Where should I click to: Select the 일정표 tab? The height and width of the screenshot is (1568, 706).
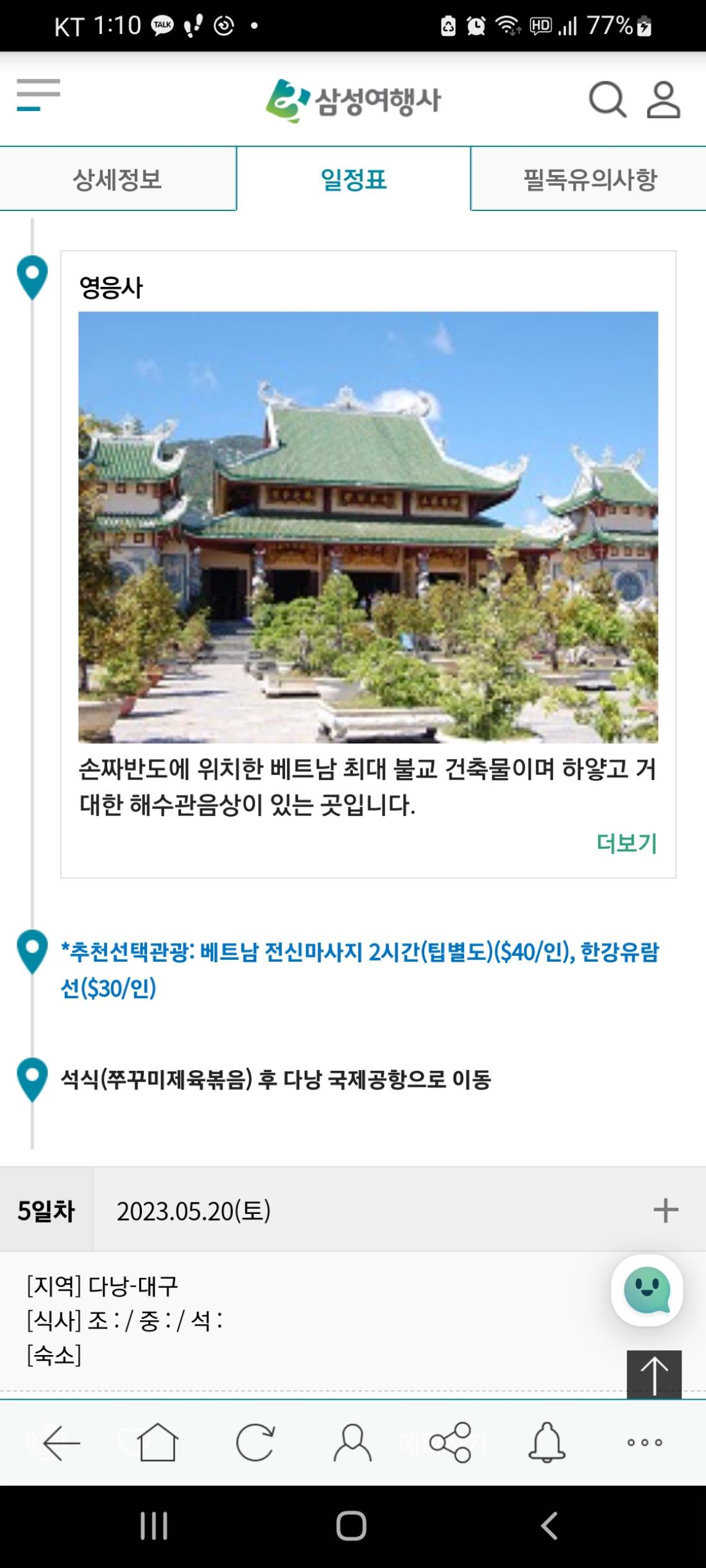(x=354, y=179)
